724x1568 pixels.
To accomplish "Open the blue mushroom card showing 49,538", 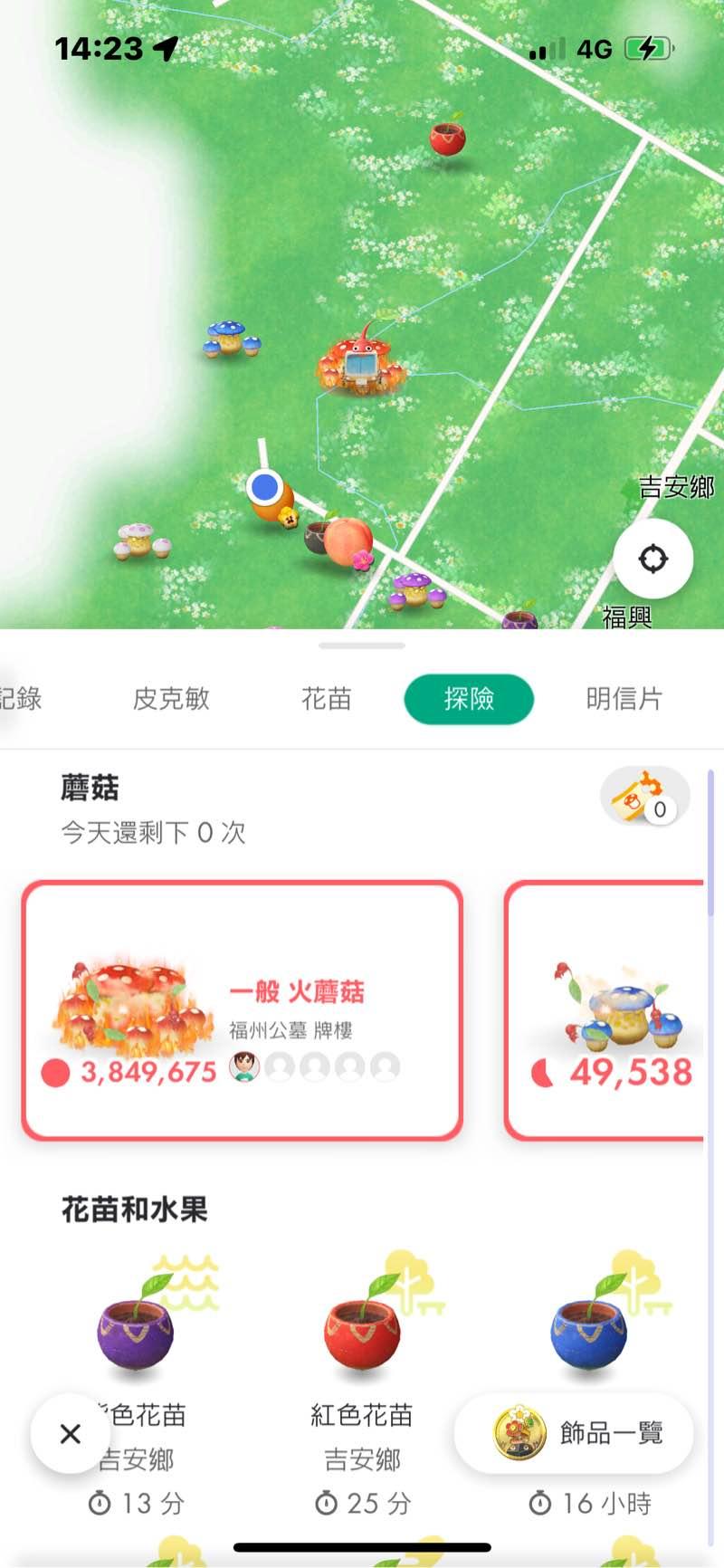I will click(x=606, y=1010).
